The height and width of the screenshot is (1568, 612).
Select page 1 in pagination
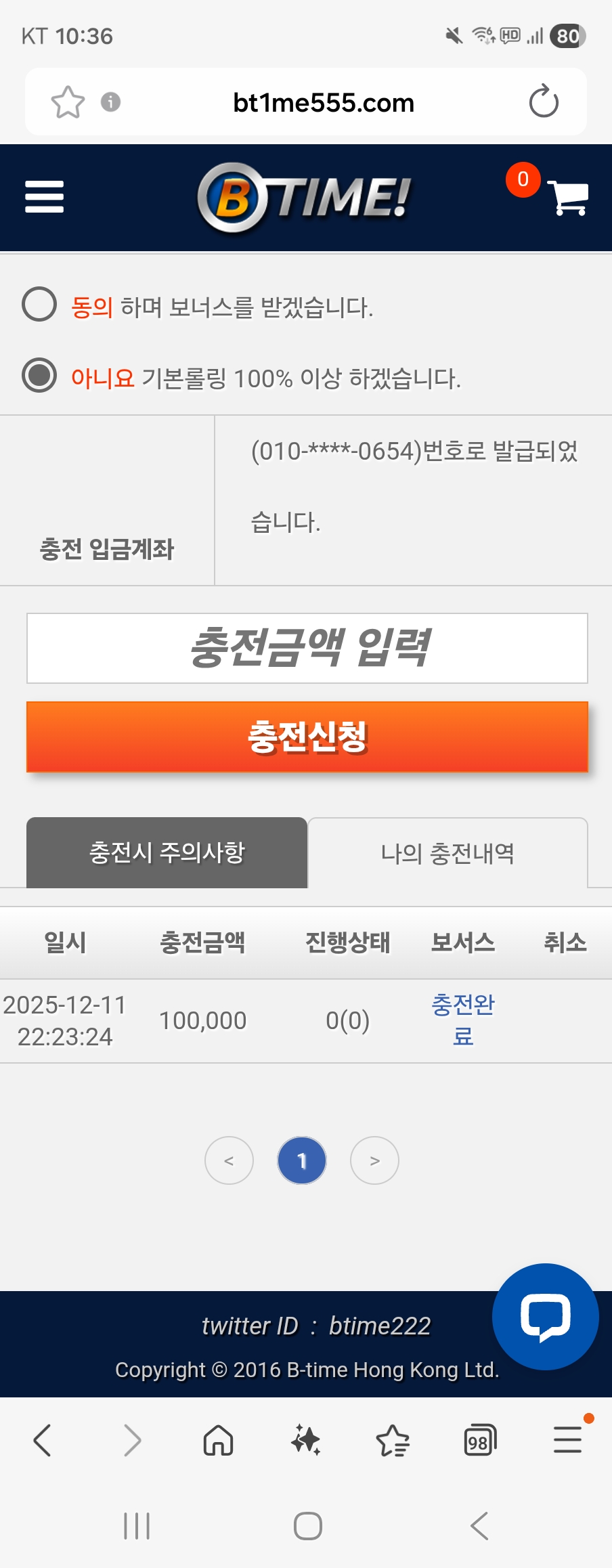point(302,1160)
